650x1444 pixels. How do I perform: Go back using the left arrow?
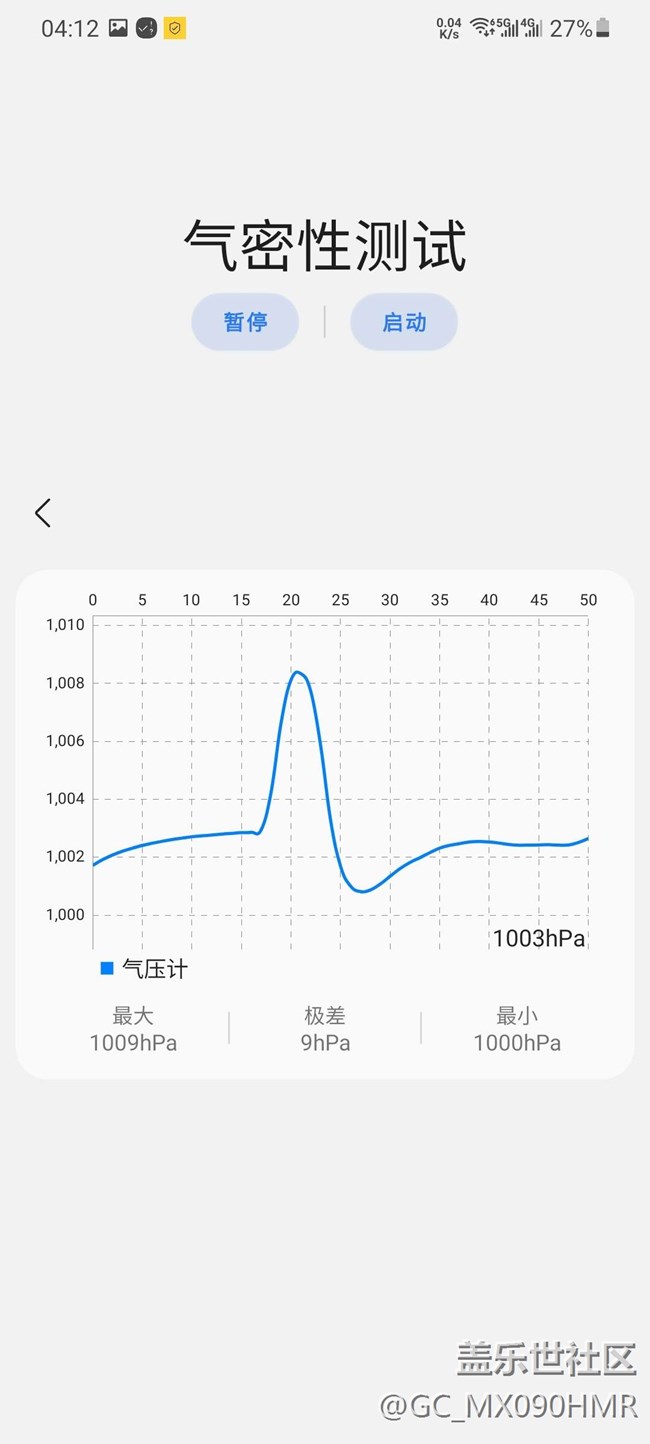click(42, 513)
